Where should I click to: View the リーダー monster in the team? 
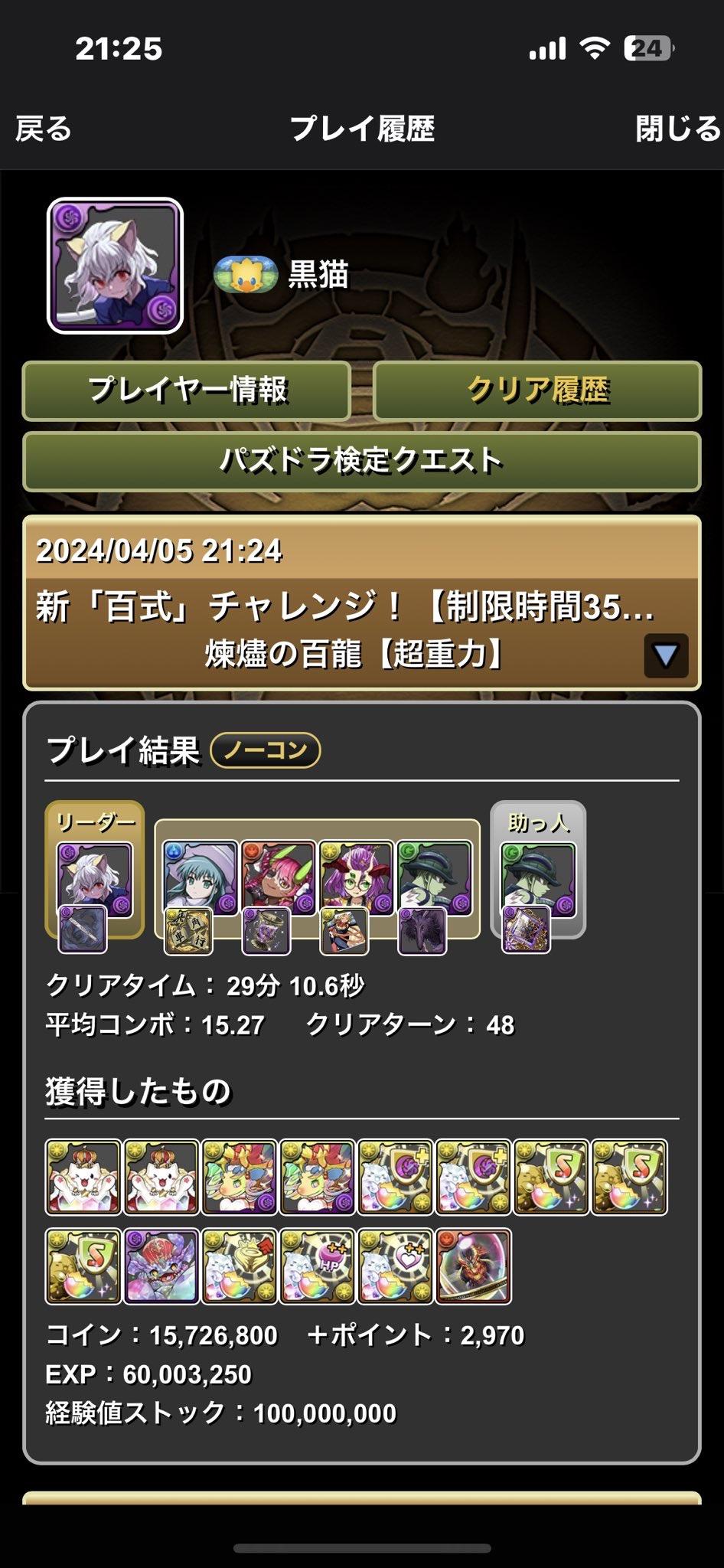coord(95,879)
